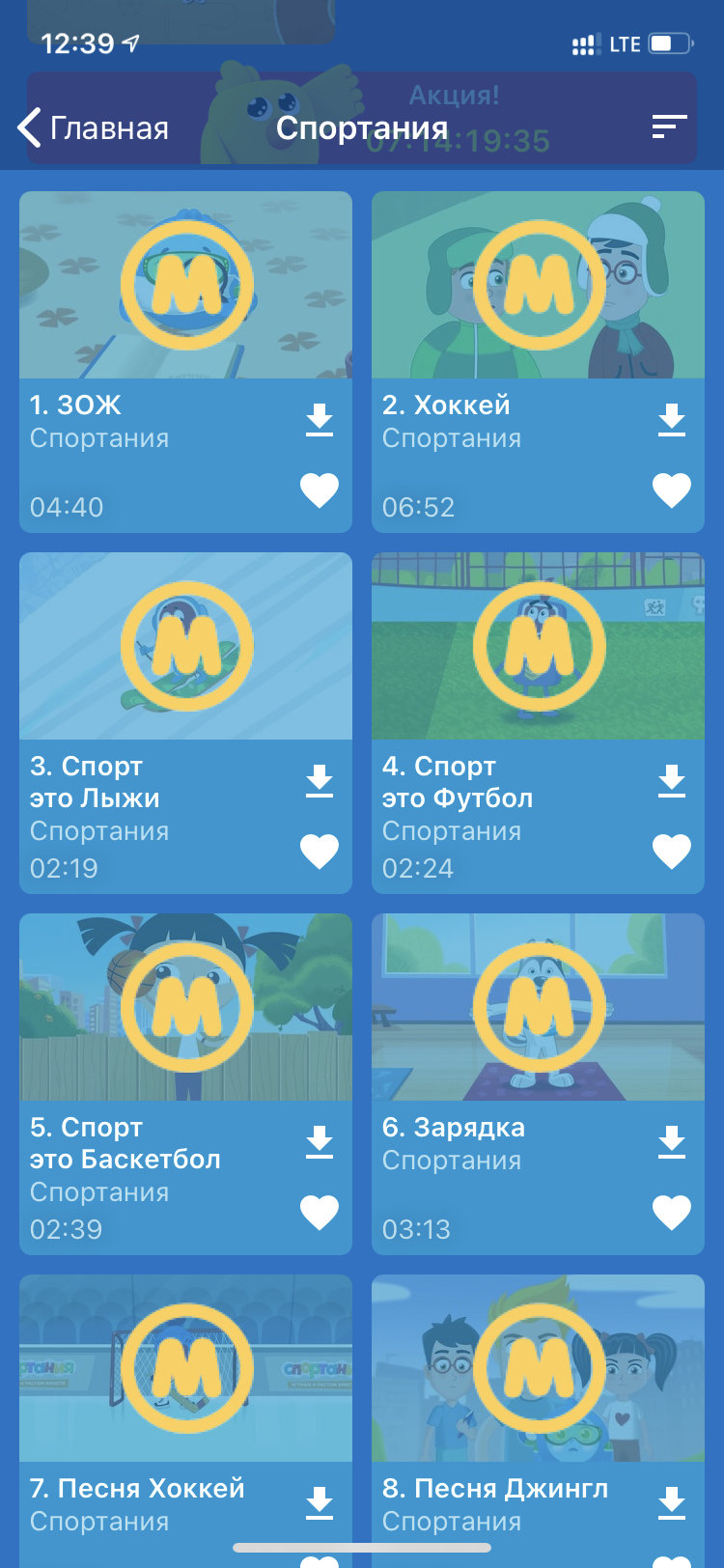
Task: Favorite the video Спорт это Лыжи
Action: click(x=320, y=852)
